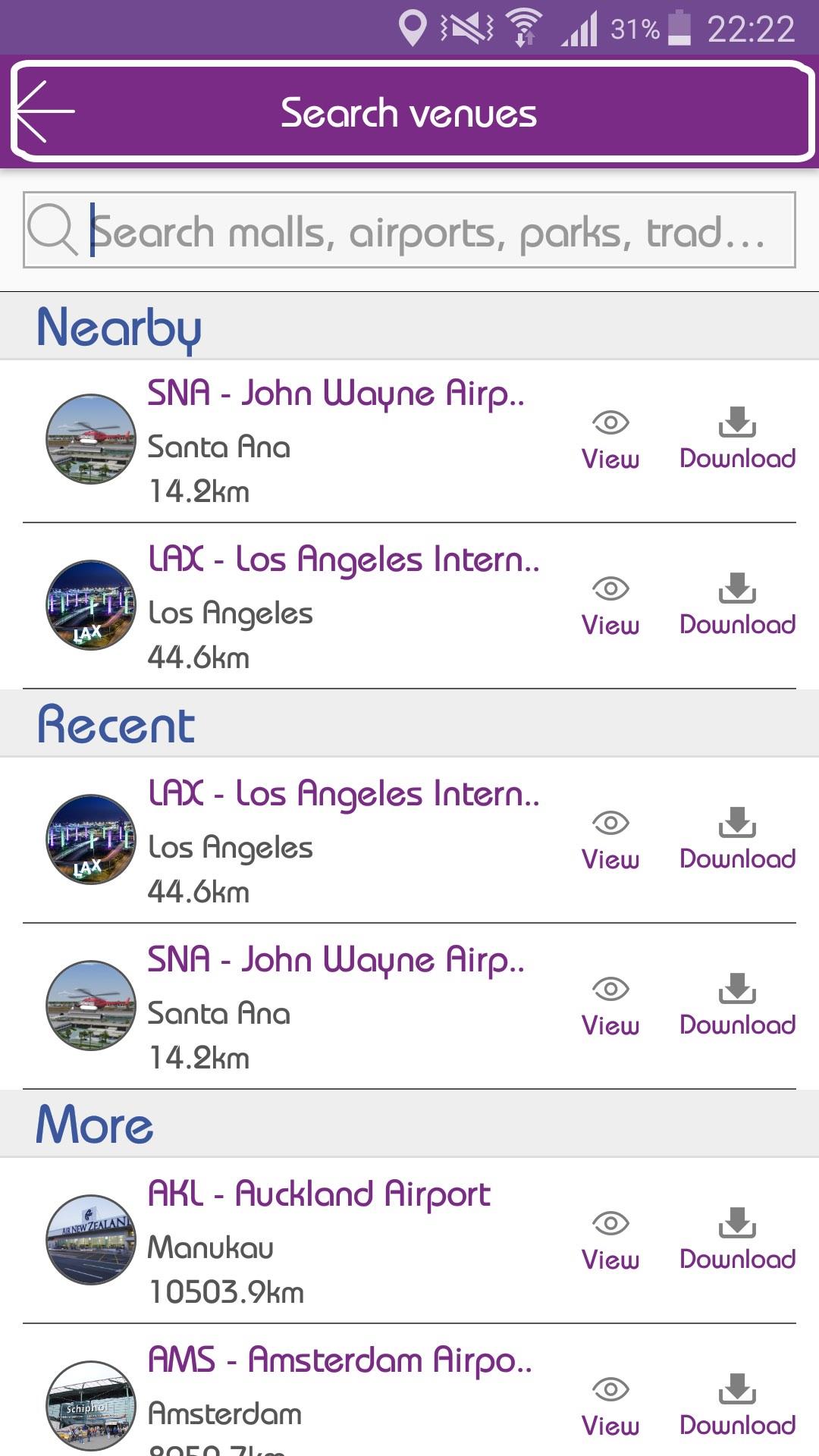Image resolution: width=819 pixels, height=1456 pixels.
Task: Download AKL Auckland Airport
Action: pyautogui.click(x=737, y=1240)
